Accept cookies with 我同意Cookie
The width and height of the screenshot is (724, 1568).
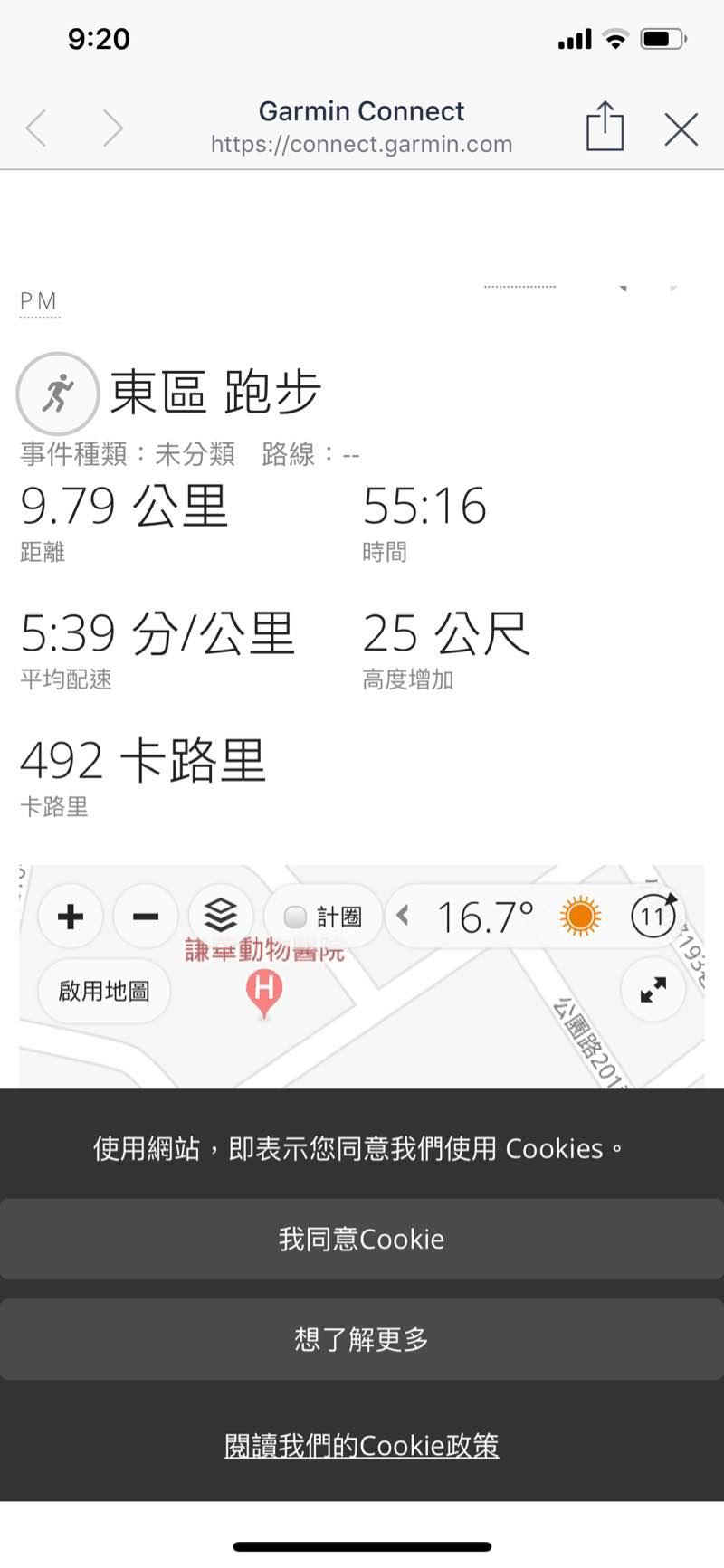click(362, 1239)
